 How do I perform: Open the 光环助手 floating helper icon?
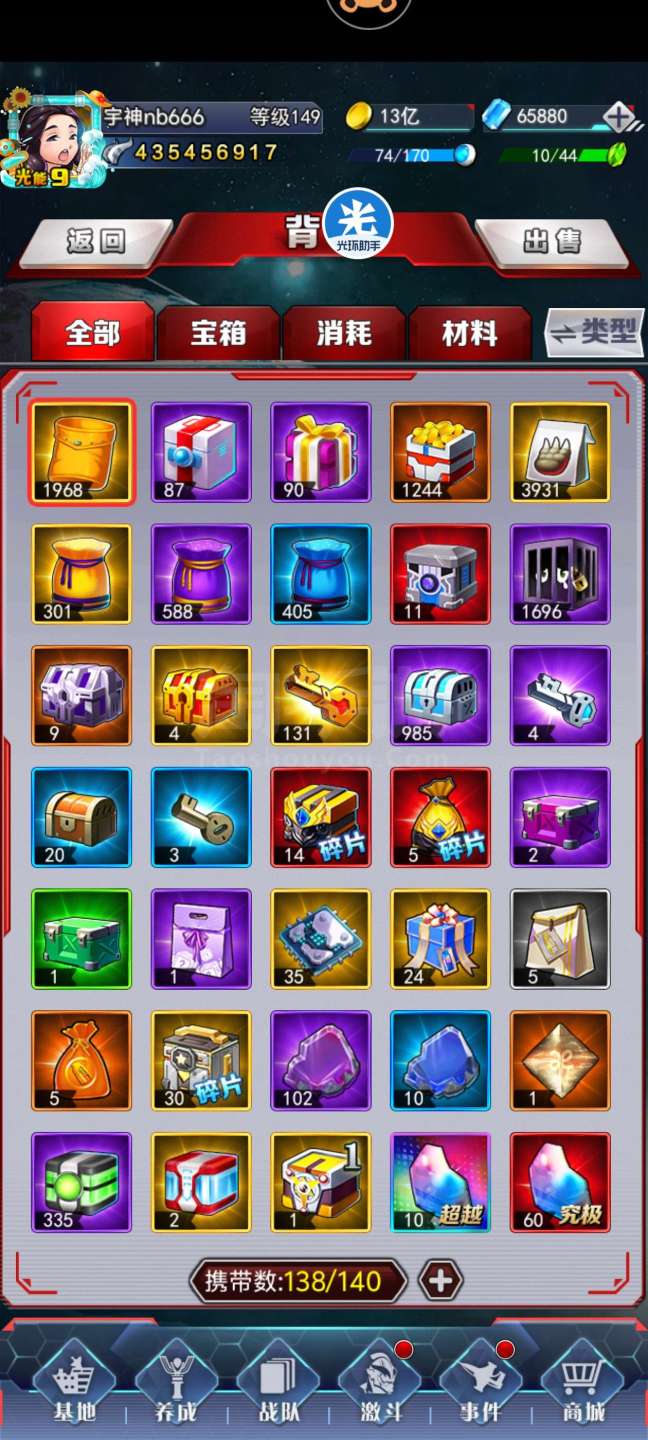coord(357,222)
